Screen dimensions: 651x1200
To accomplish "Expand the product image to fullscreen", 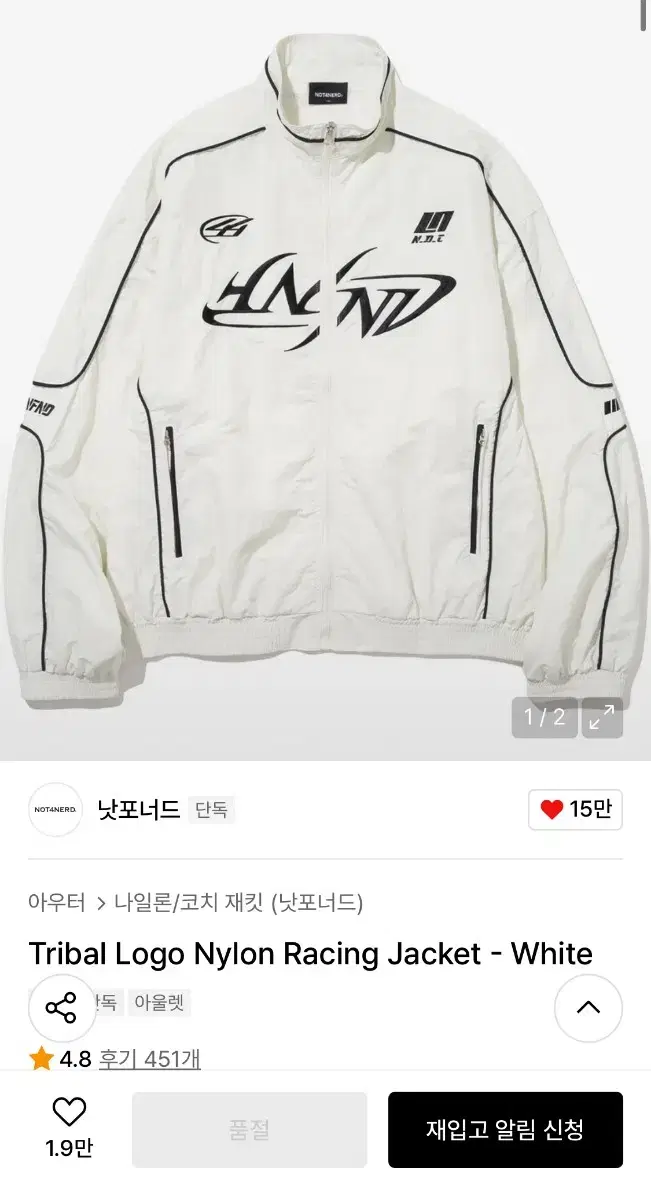I will point(602,717).
